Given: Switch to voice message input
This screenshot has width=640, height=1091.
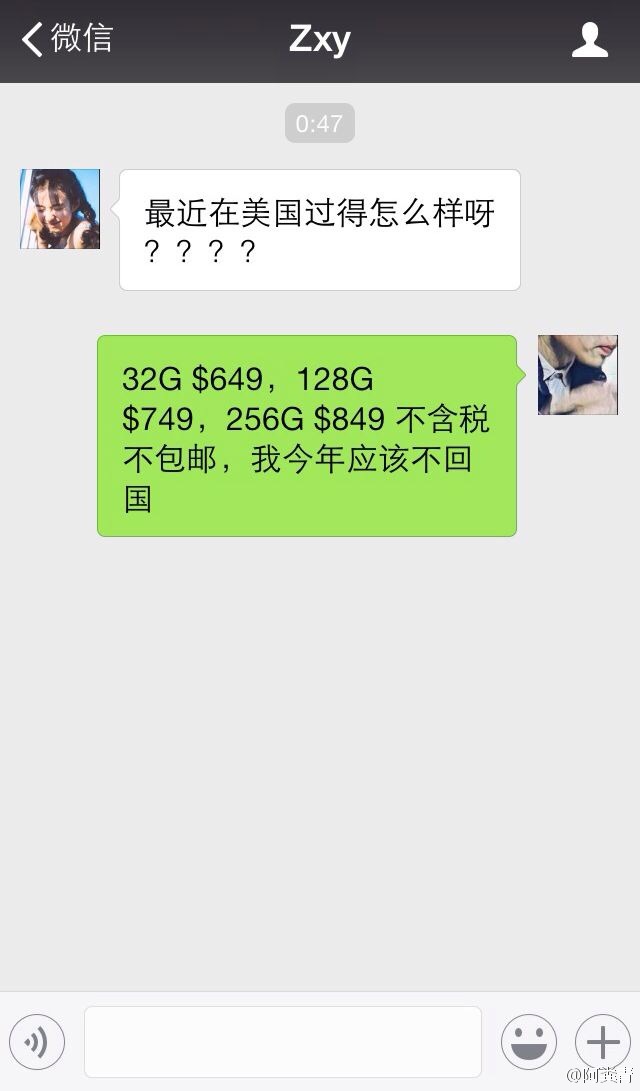Looking at the screenshot, I should coord(37,1042).
